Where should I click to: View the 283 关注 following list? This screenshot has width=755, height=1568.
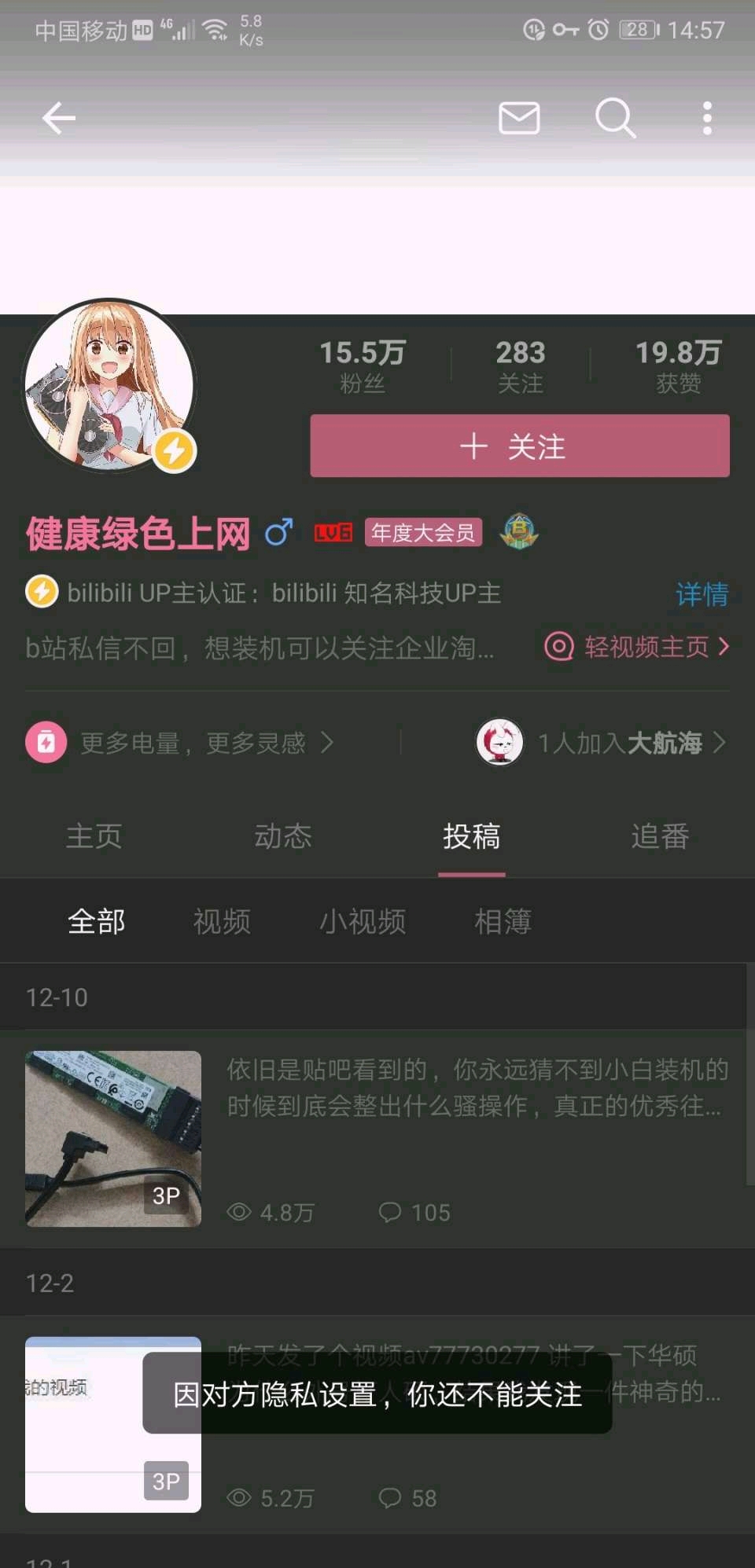click(520, 366)
